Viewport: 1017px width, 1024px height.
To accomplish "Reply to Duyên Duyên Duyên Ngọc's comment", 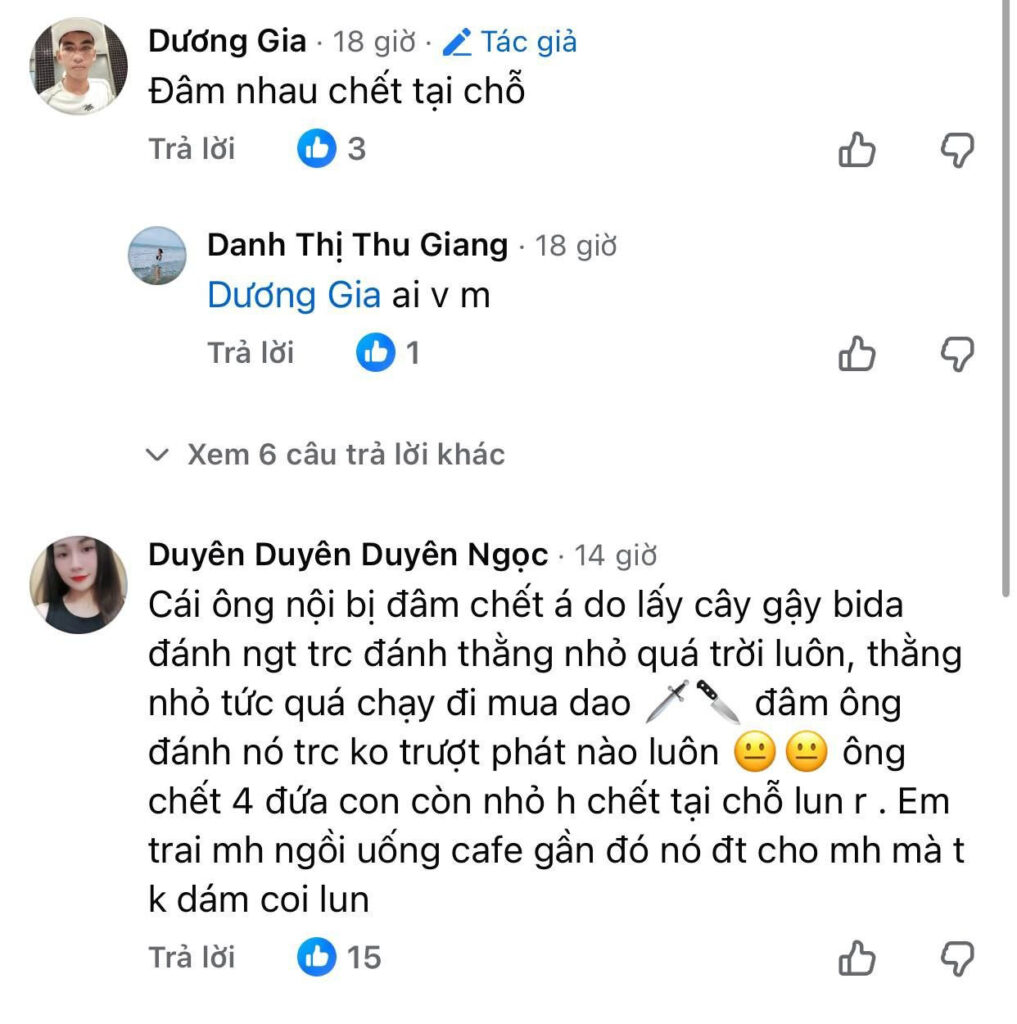I will [192, 957].
